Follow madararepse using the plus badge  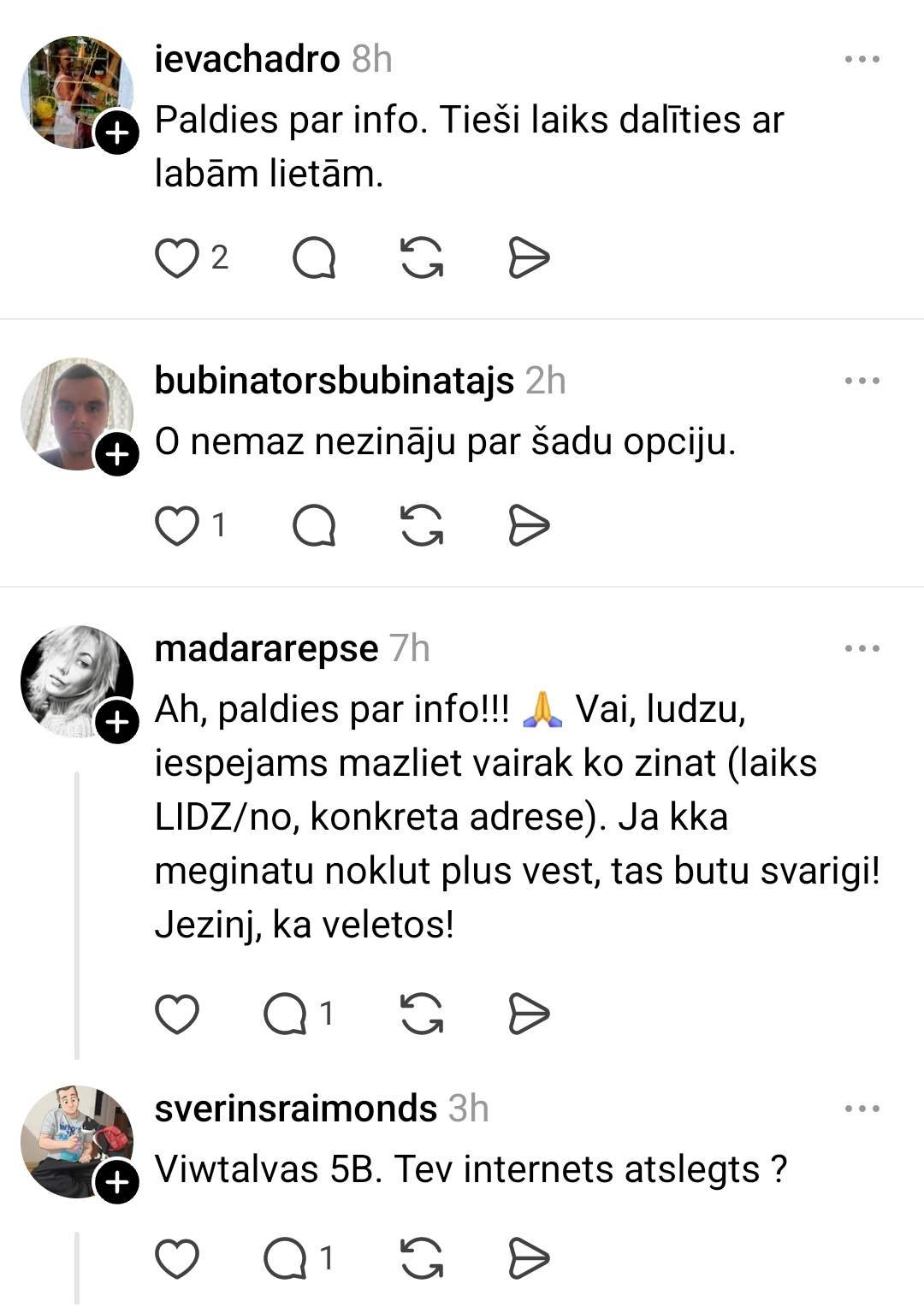pyautogui.click(x=117, y=723)
